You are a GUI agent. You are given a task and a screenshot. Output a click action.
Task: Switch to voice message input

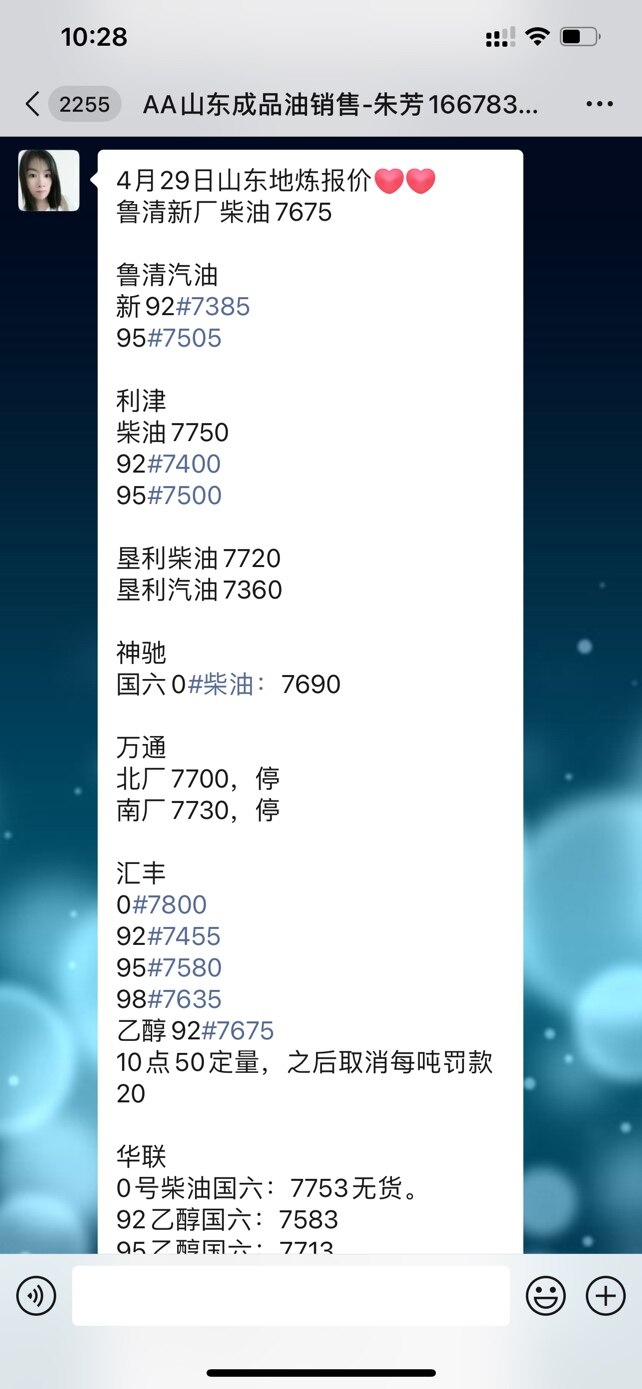[x=36, y=1297]
